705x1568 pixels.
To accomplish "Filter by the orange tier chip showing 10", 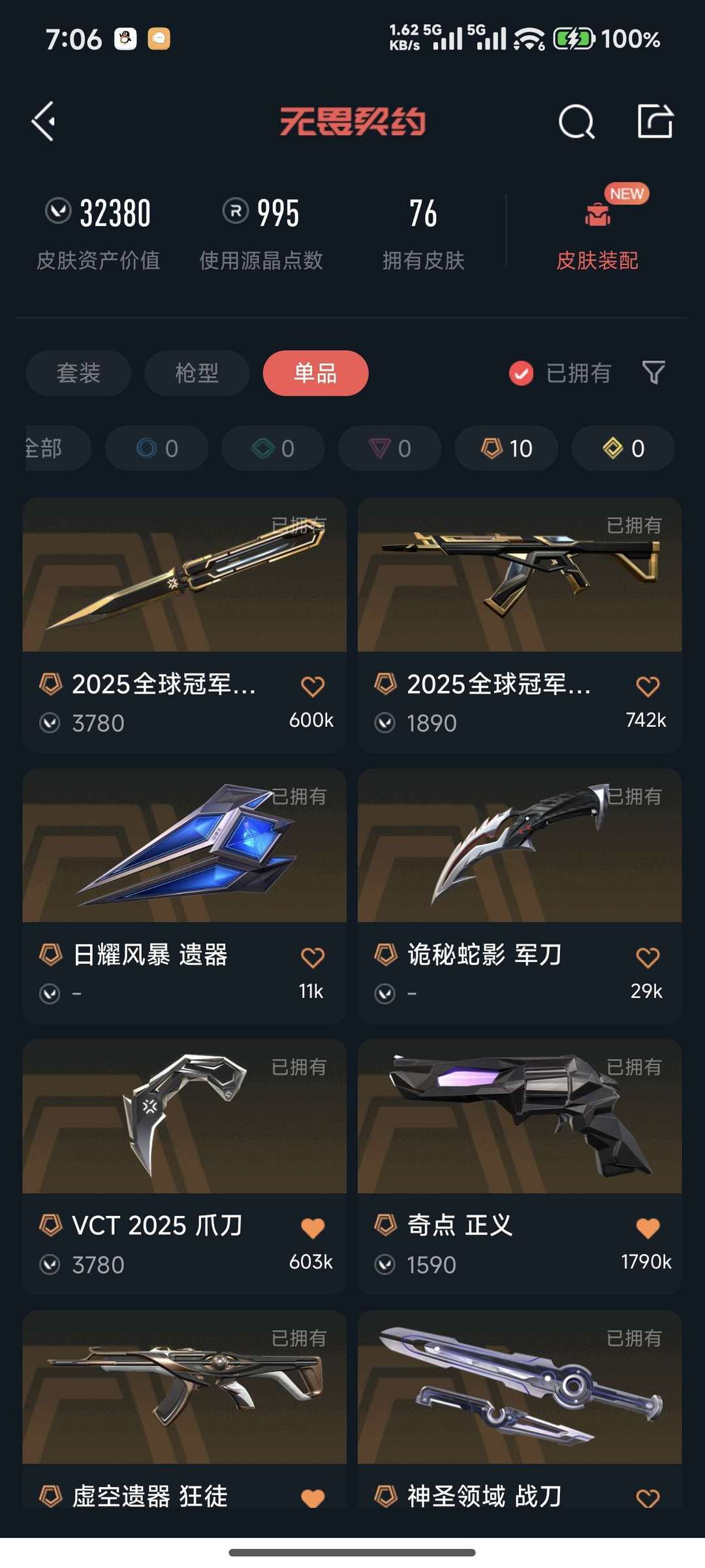I will 507,448.
